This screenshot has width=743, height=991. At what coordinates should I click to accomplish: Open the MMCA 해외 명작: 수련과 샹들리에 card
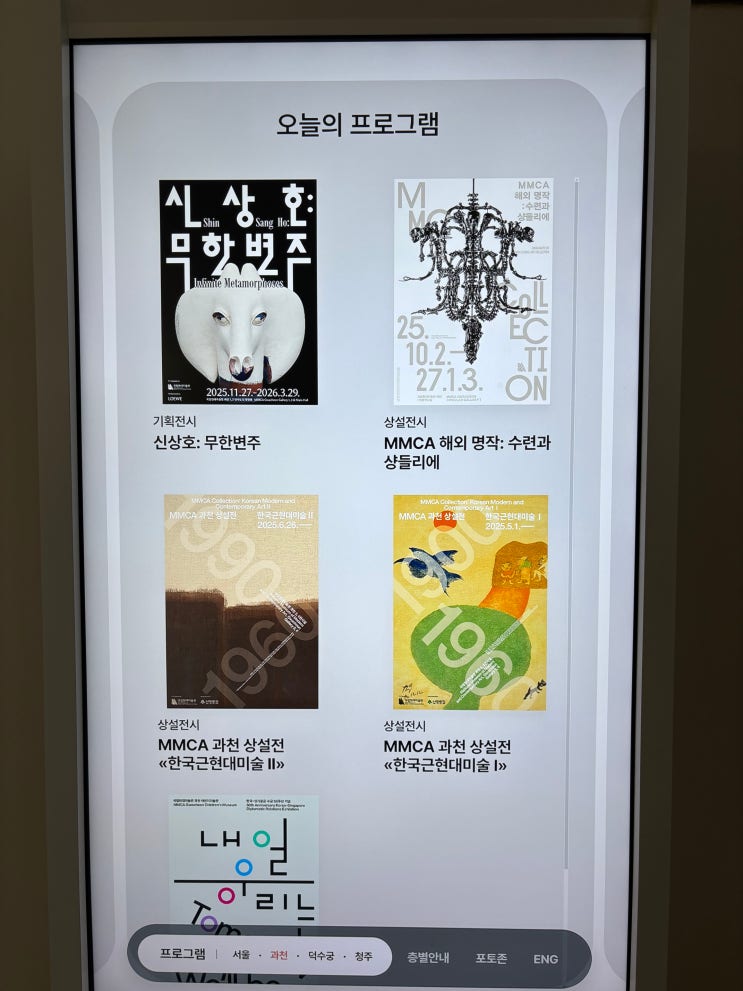472,292
